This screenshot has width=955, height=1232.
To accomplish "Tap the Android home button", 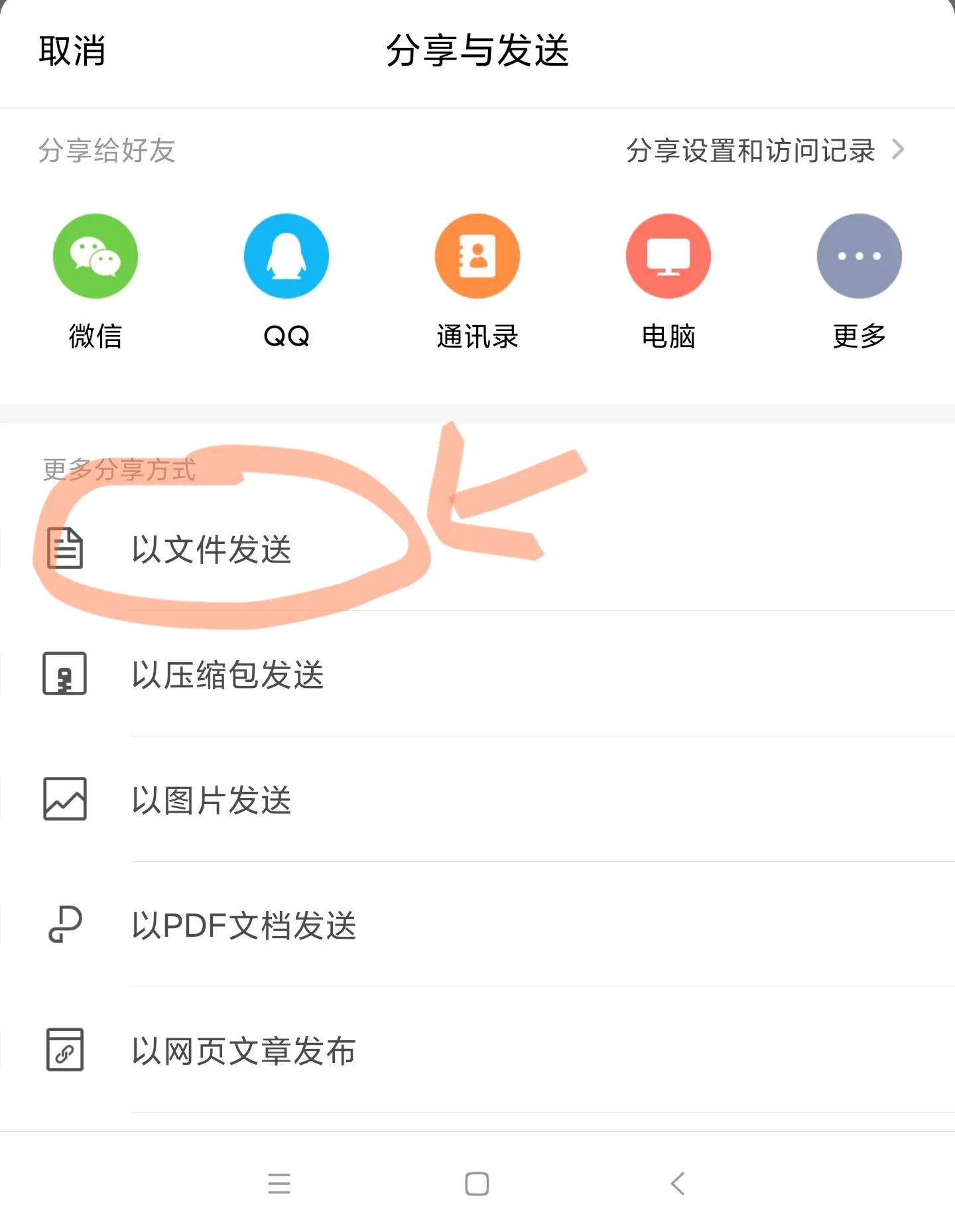I will pyautogui.click(x=477, y=1184).
